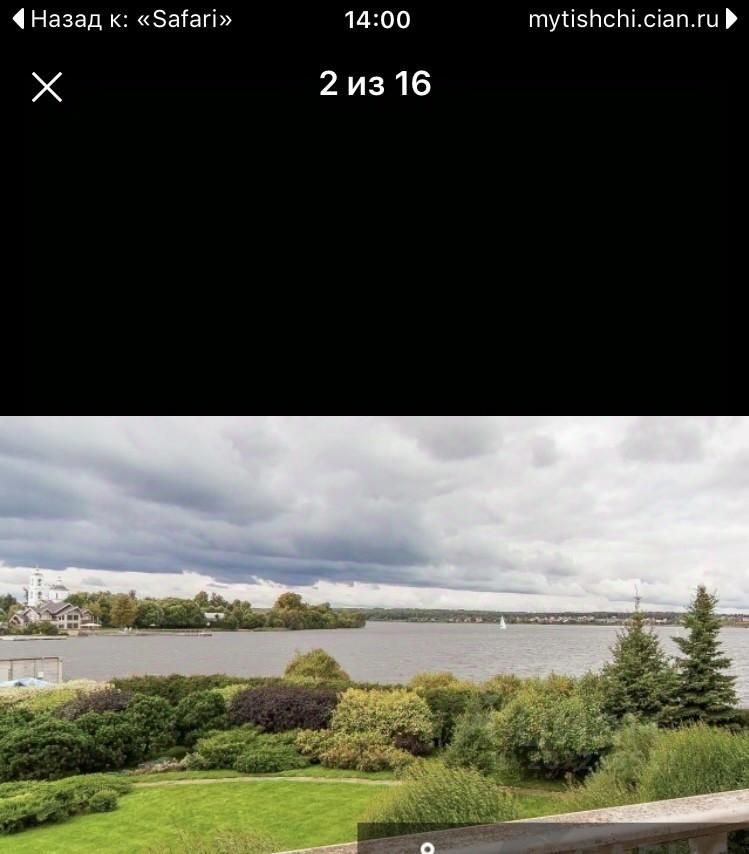Jump forward to mytishchi.cian.ru
Viewport: 749px width, 854px height.
coord(632,19)
